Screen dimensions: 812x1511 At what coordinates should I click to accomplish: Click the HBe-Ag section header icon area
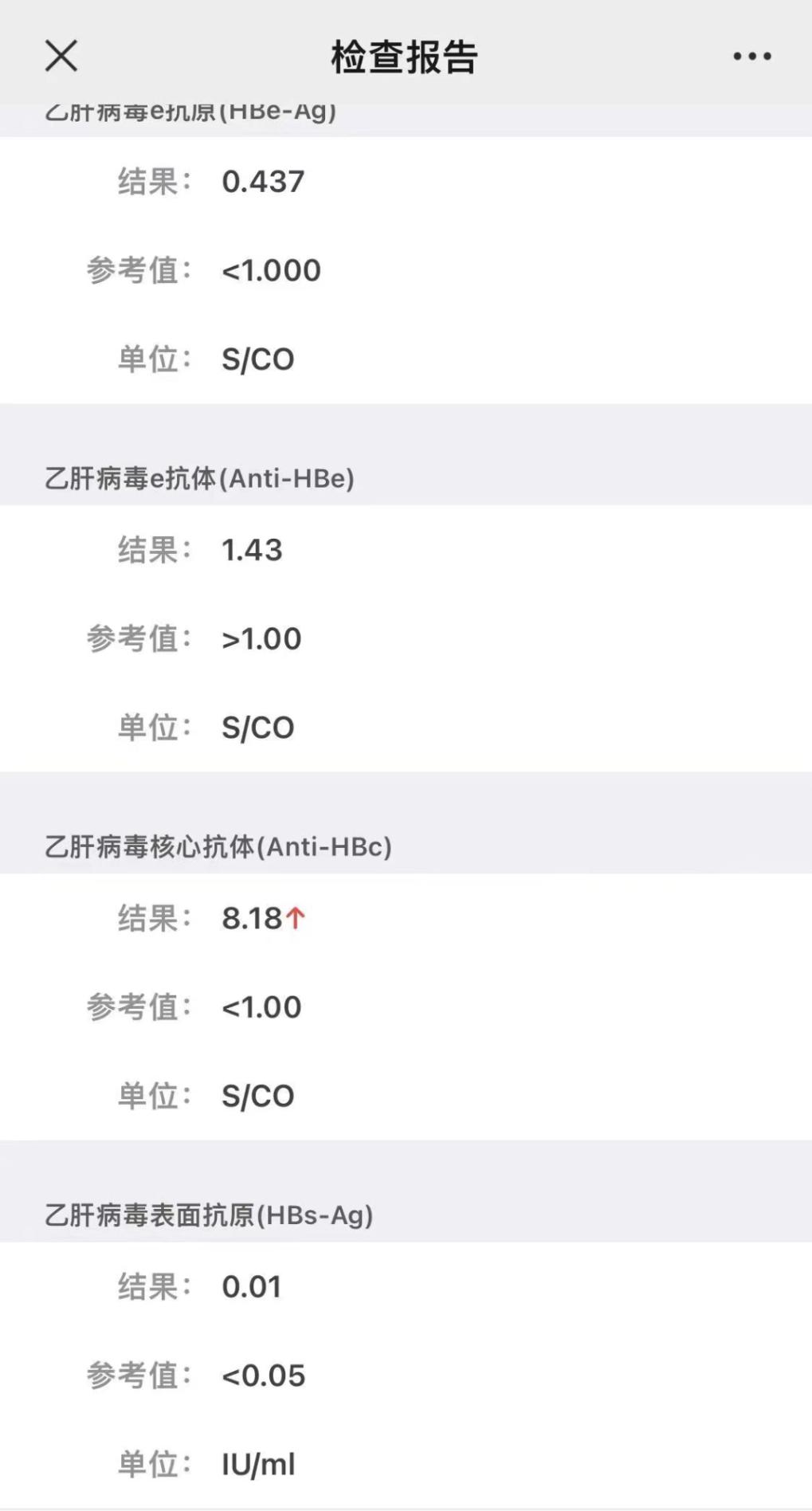(191, 112)
